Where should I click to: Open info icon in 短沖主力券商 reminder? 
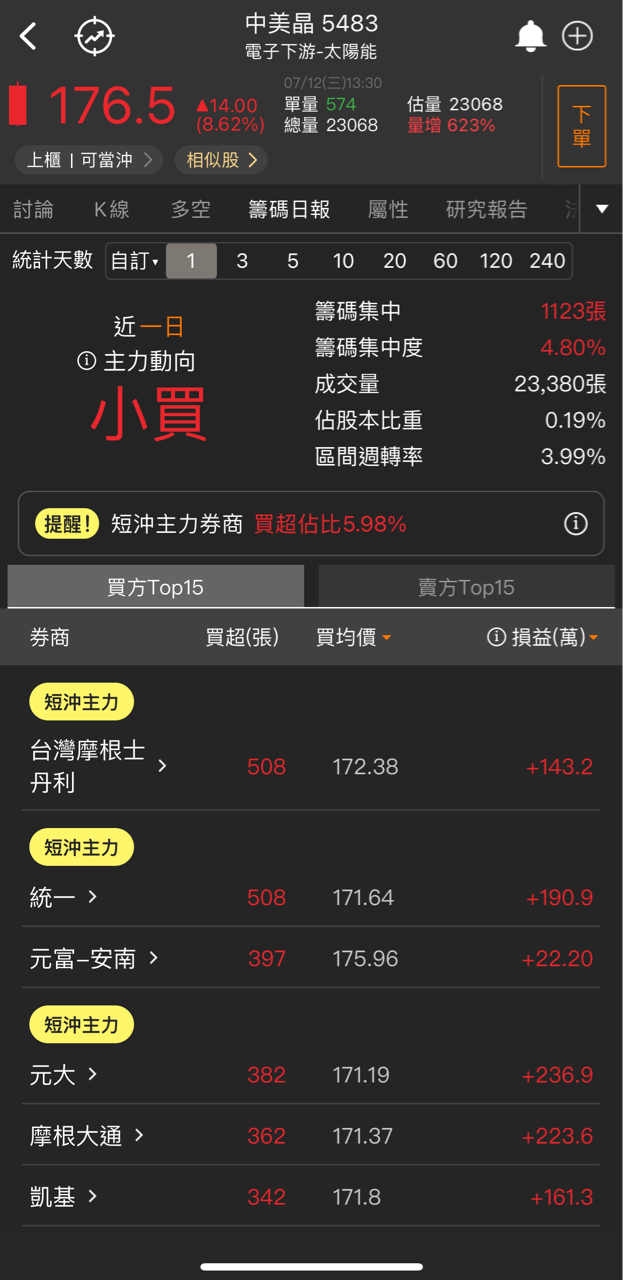[x=575, y=523]
